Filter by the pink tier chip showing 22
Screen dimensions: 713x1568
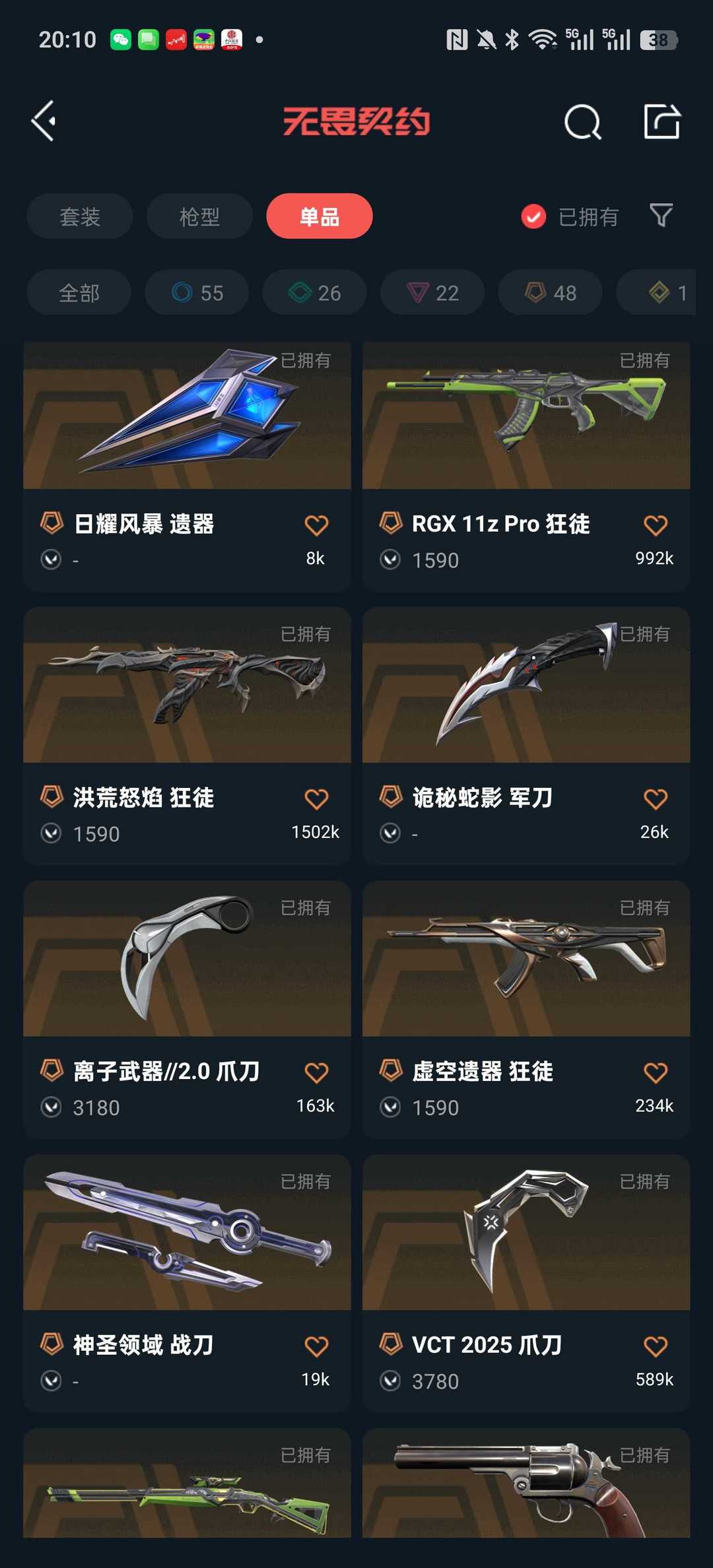[432, 292]
